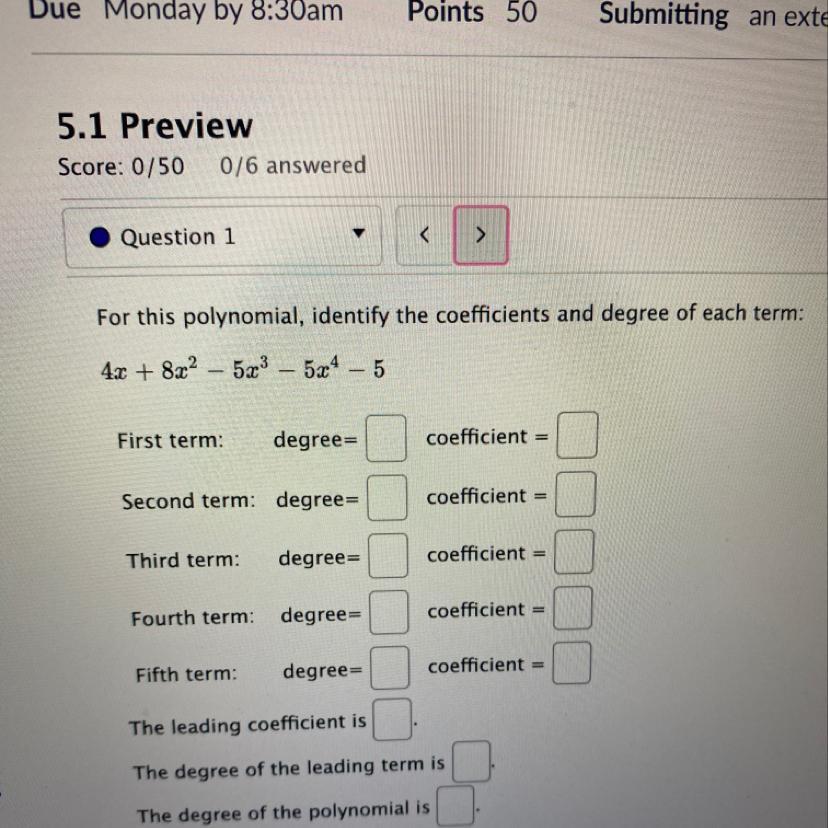Go to the previous question arrow
828x828 pixels.
pos(424,235)
